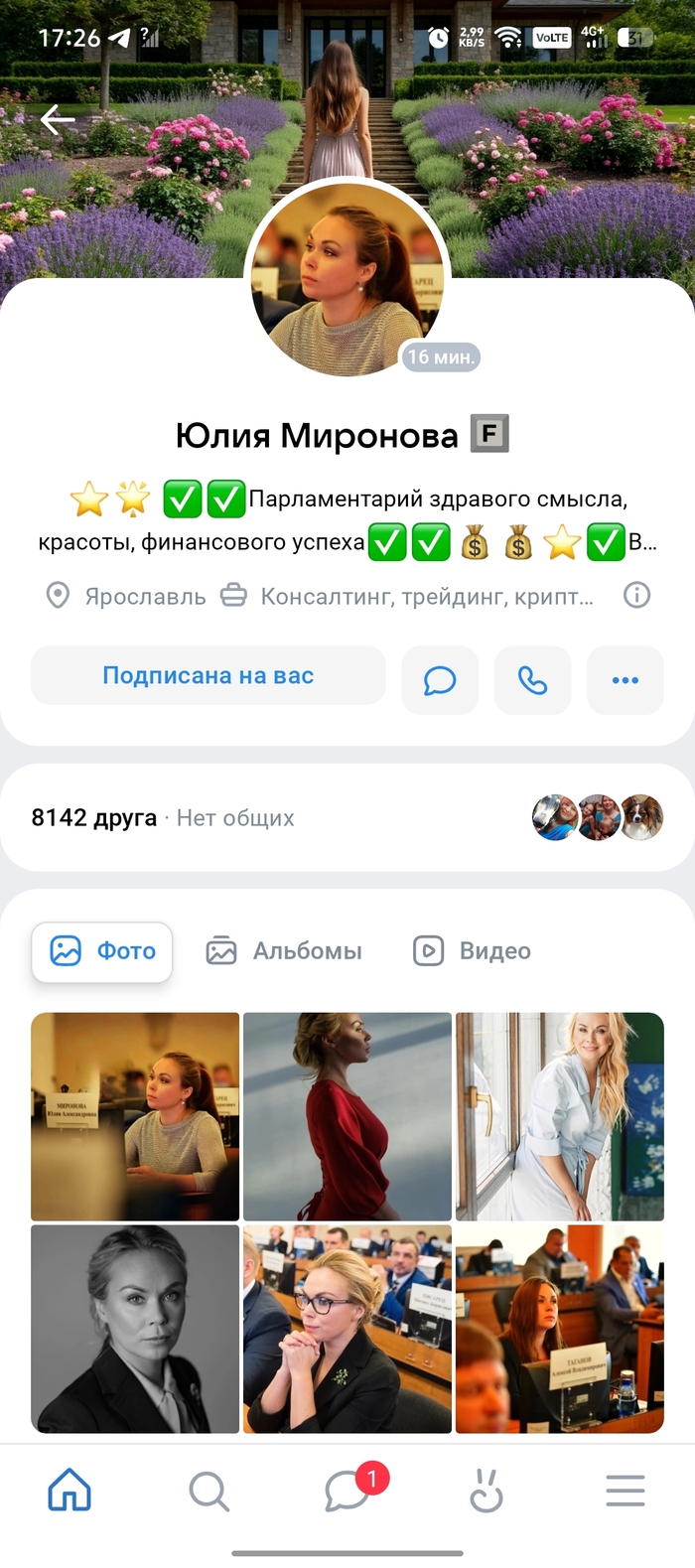Viewport: 695px width, 1568px height.
Task: Select the Фото tab
Action: point(102,951)
